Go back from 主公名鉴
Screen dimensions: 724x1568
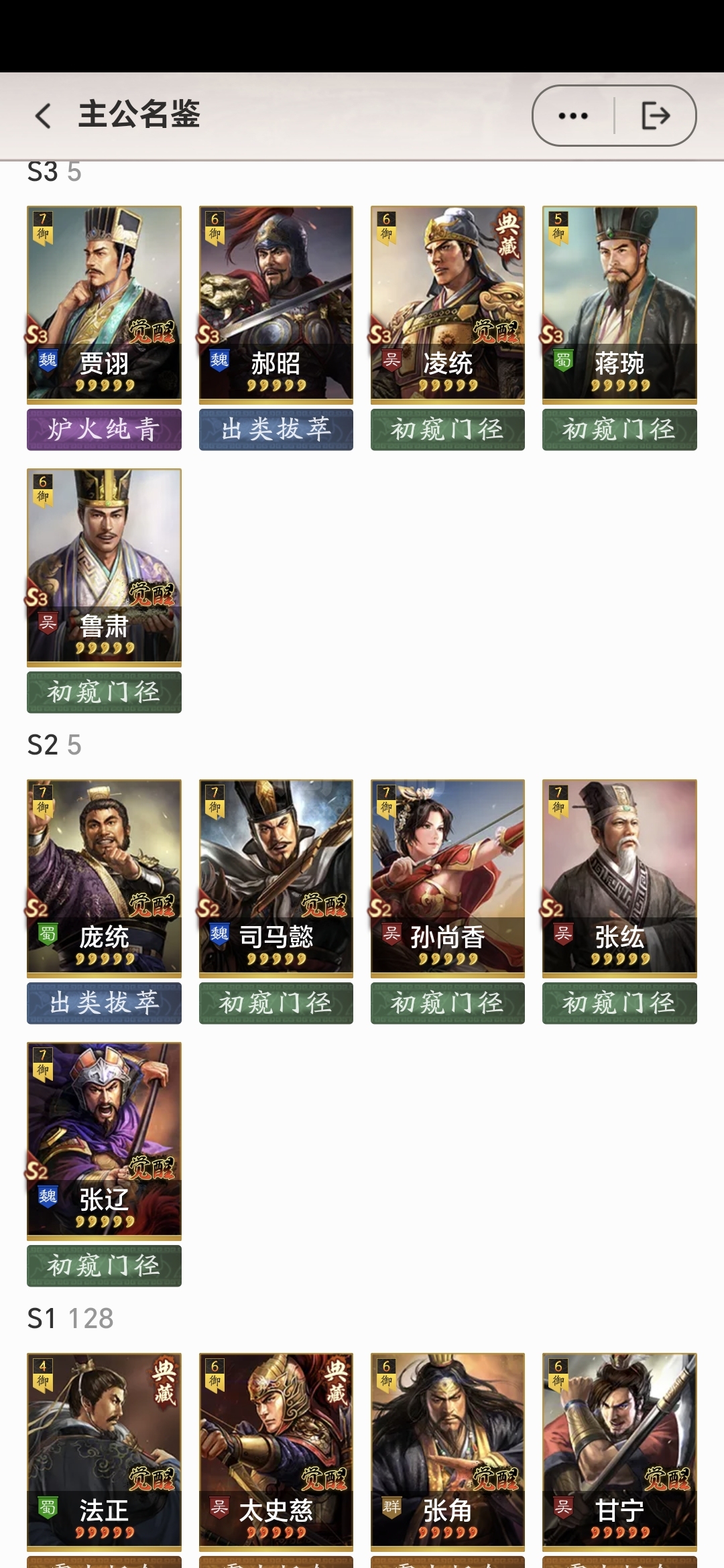pyautogui.click(x=43, y=116)
